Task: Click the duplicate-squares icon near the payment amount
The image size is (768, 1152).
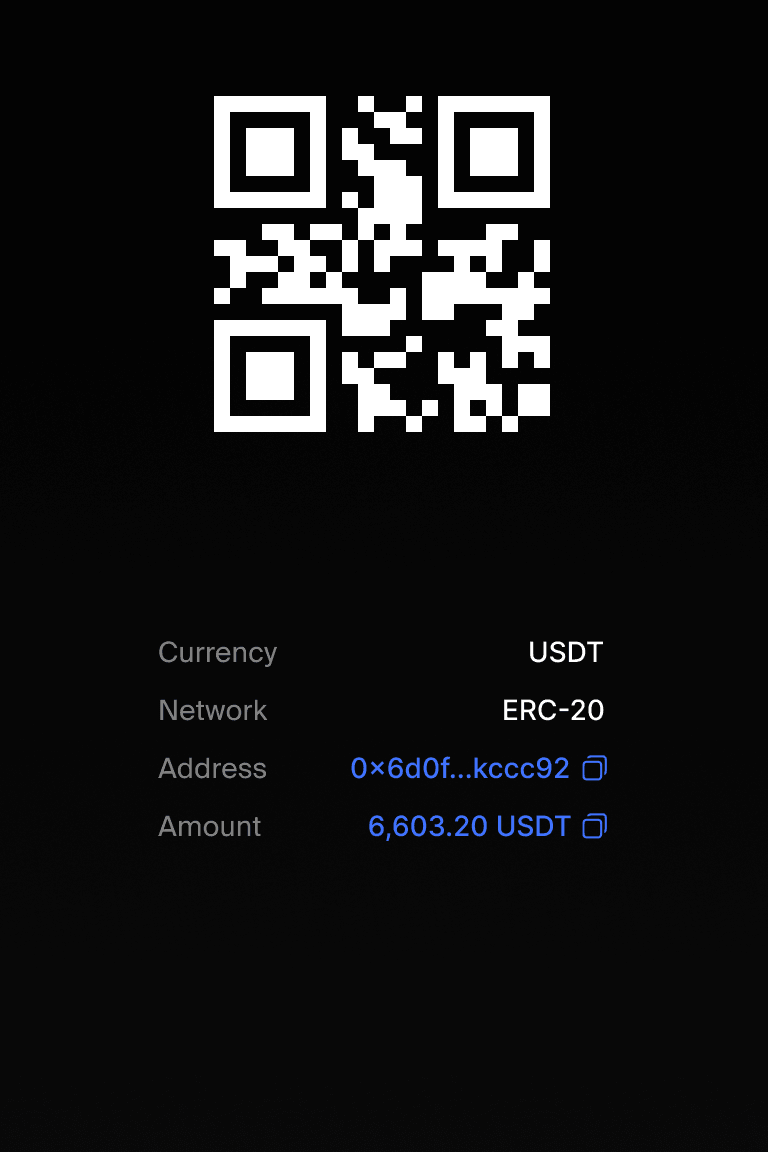Action: [597, 826]
